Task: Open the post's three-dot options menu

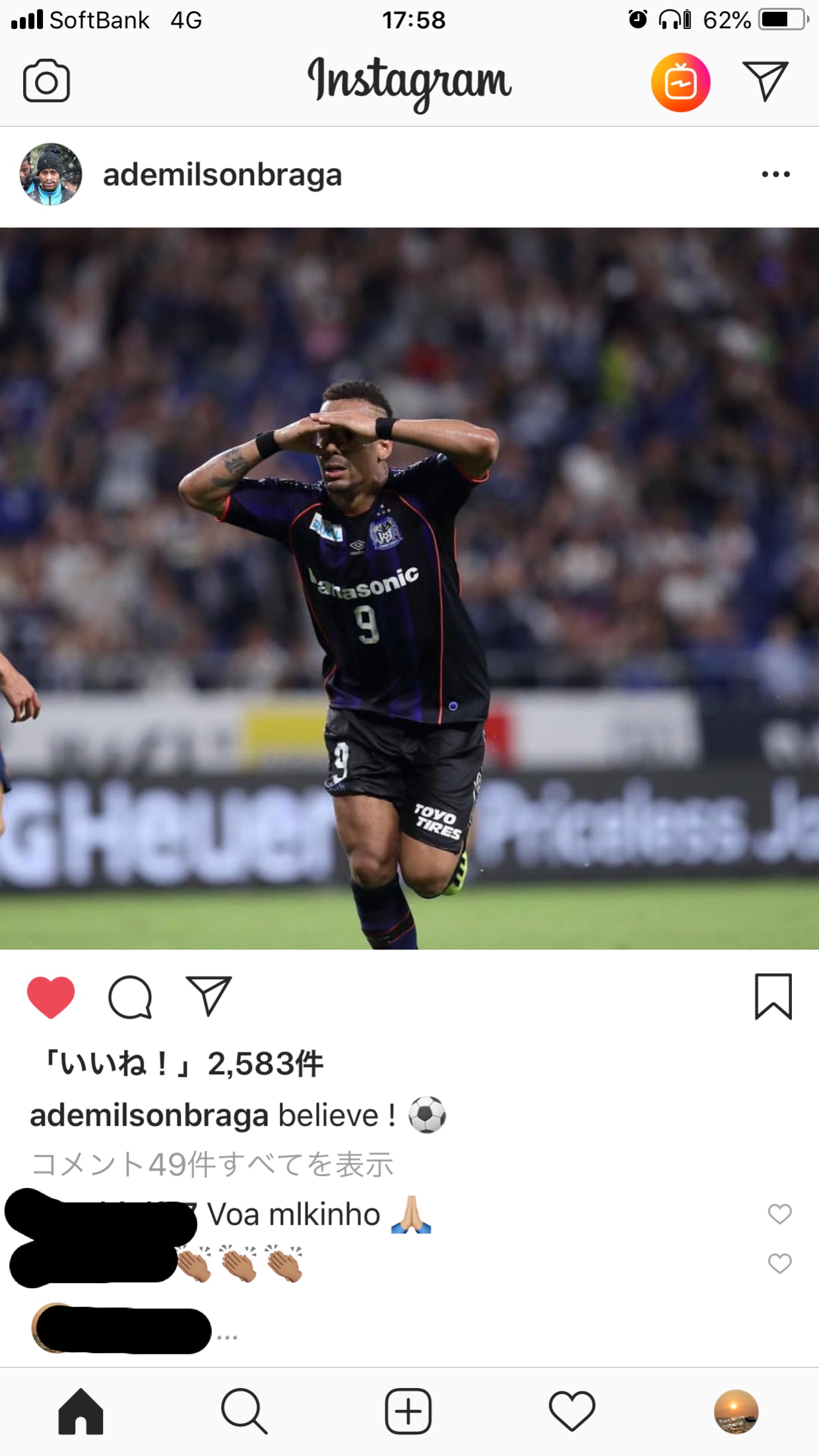Action: tap(775, 174)
